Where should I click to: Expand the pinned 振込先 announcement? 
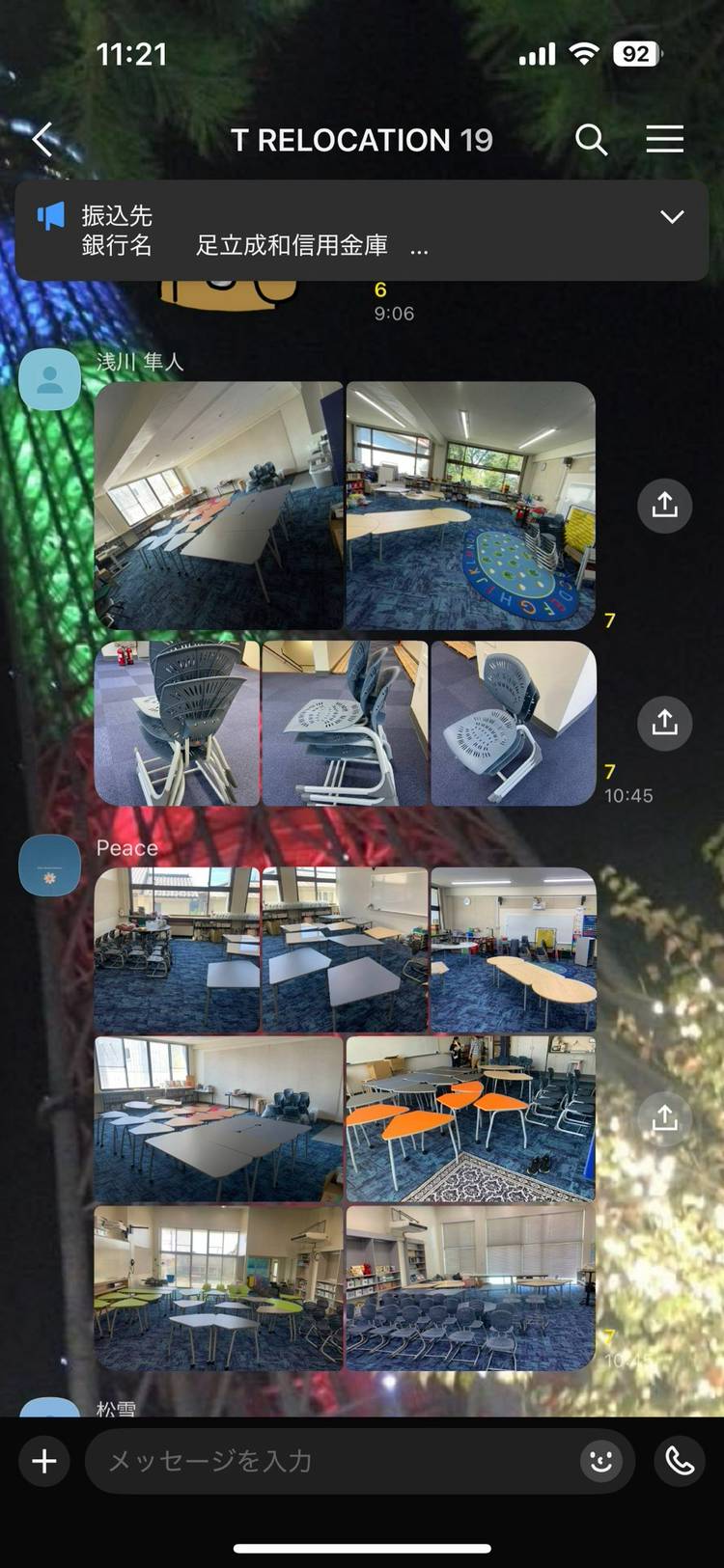click(672, 217)
